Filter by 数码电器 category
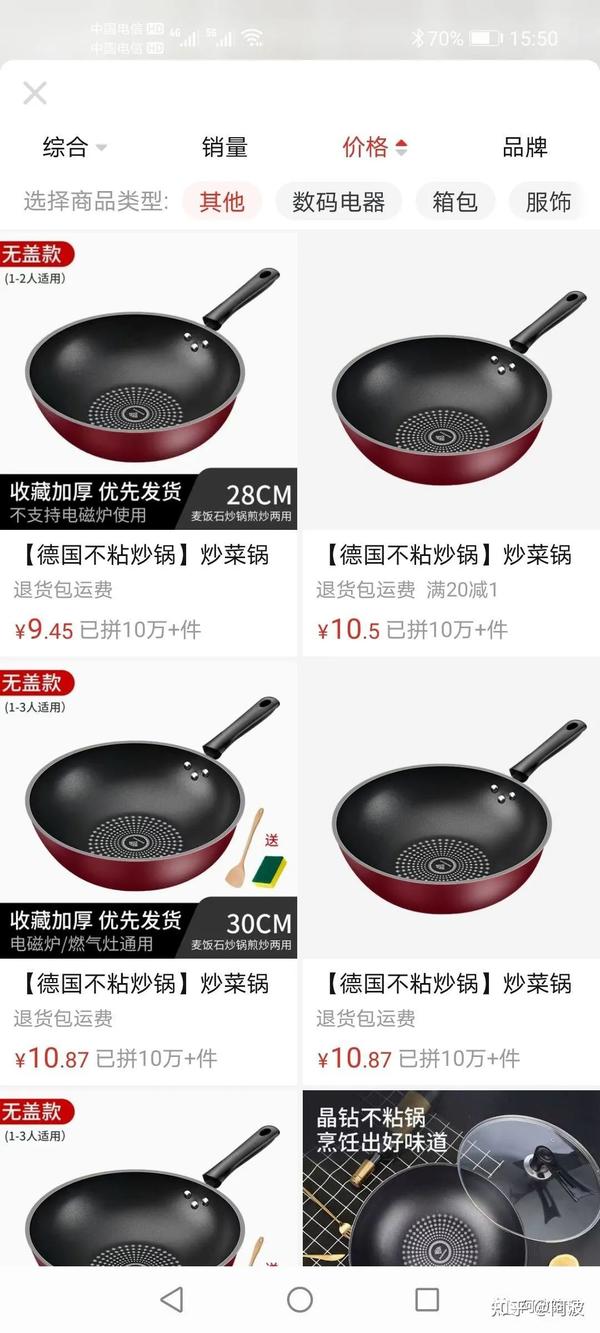Viewport: 600px width, 1333px height. 338,202
